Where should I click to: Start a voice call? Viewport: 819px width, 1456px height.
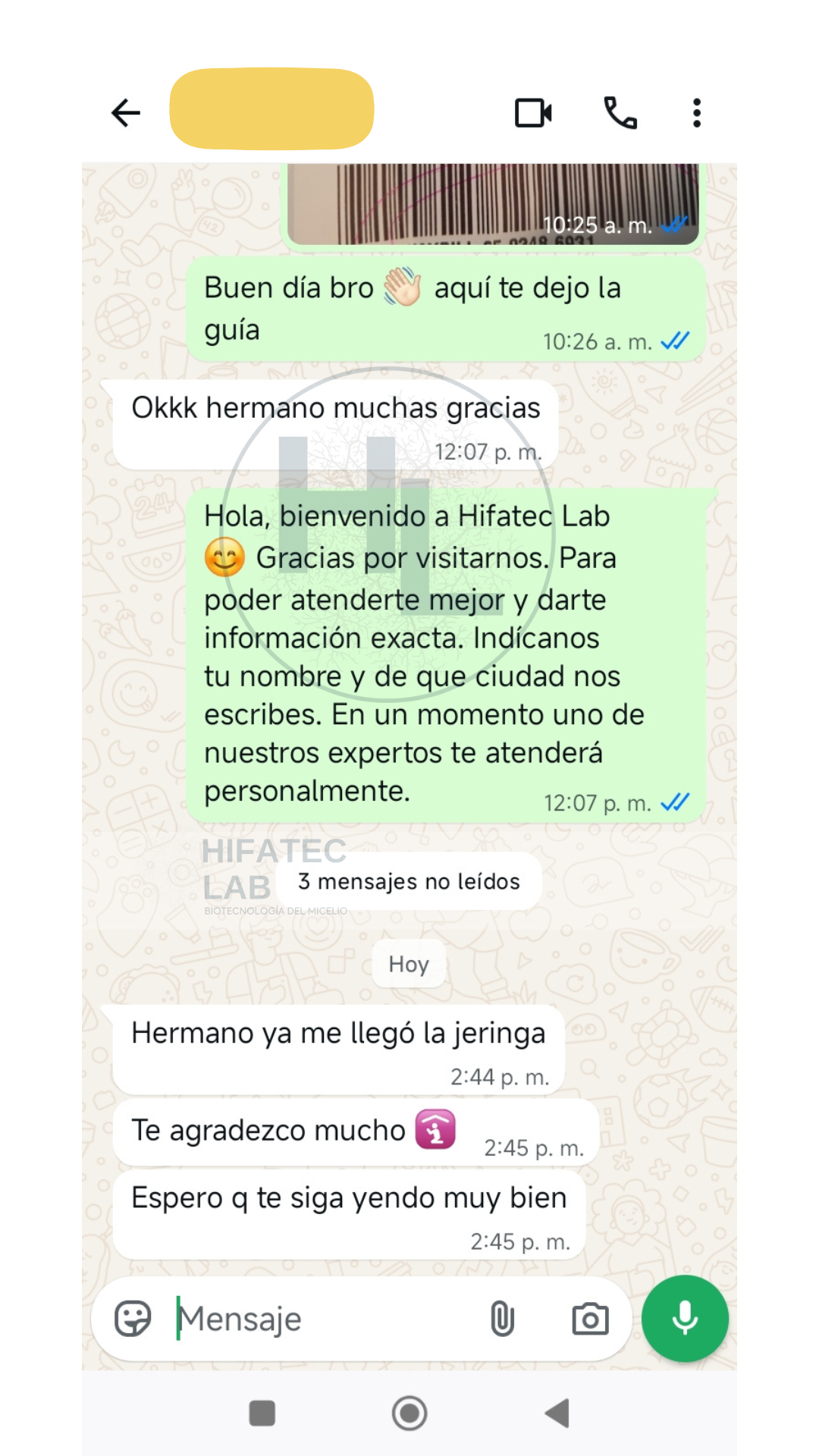620,113
